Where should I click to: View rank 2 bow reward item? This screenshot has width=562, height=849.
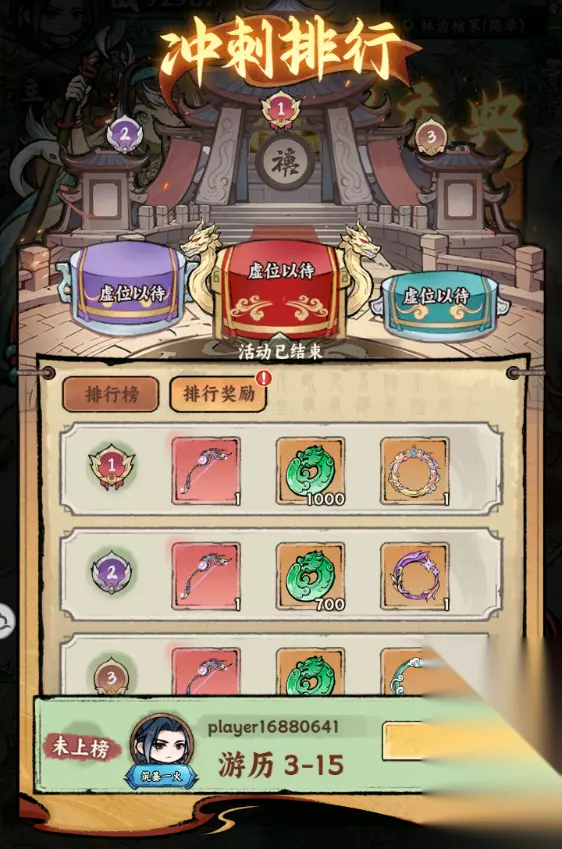tap(206, 577)
